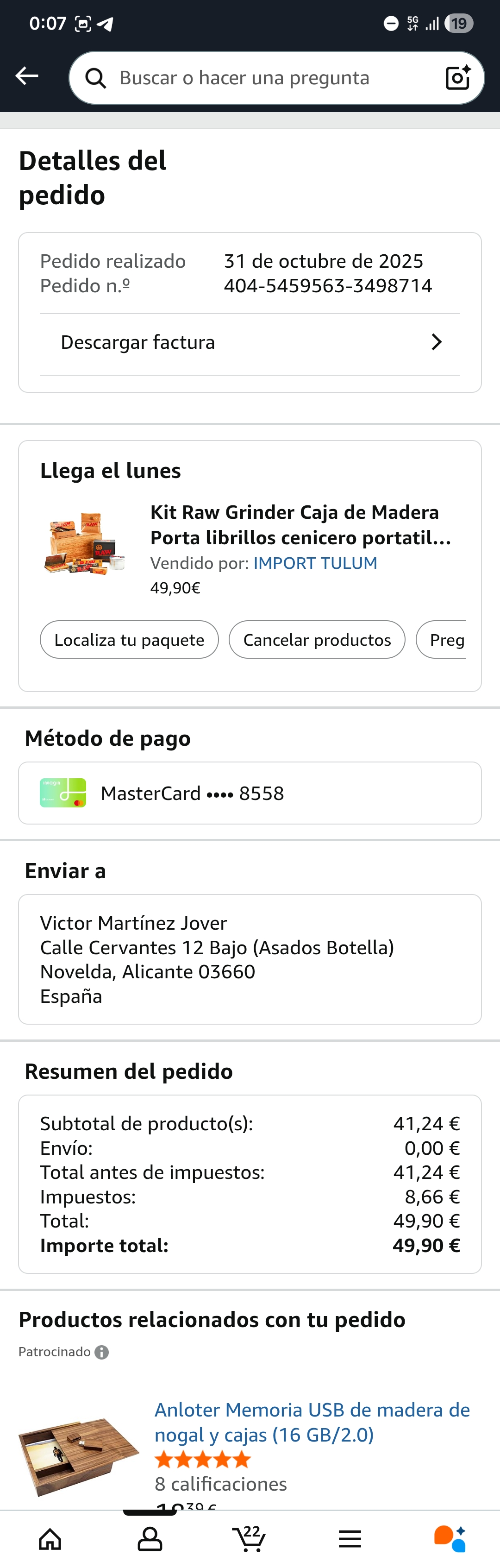Open the Anloter Memoria USB product link
Screen dimensions: 500x1568
pyautogui.click(x=312, y=1422)
